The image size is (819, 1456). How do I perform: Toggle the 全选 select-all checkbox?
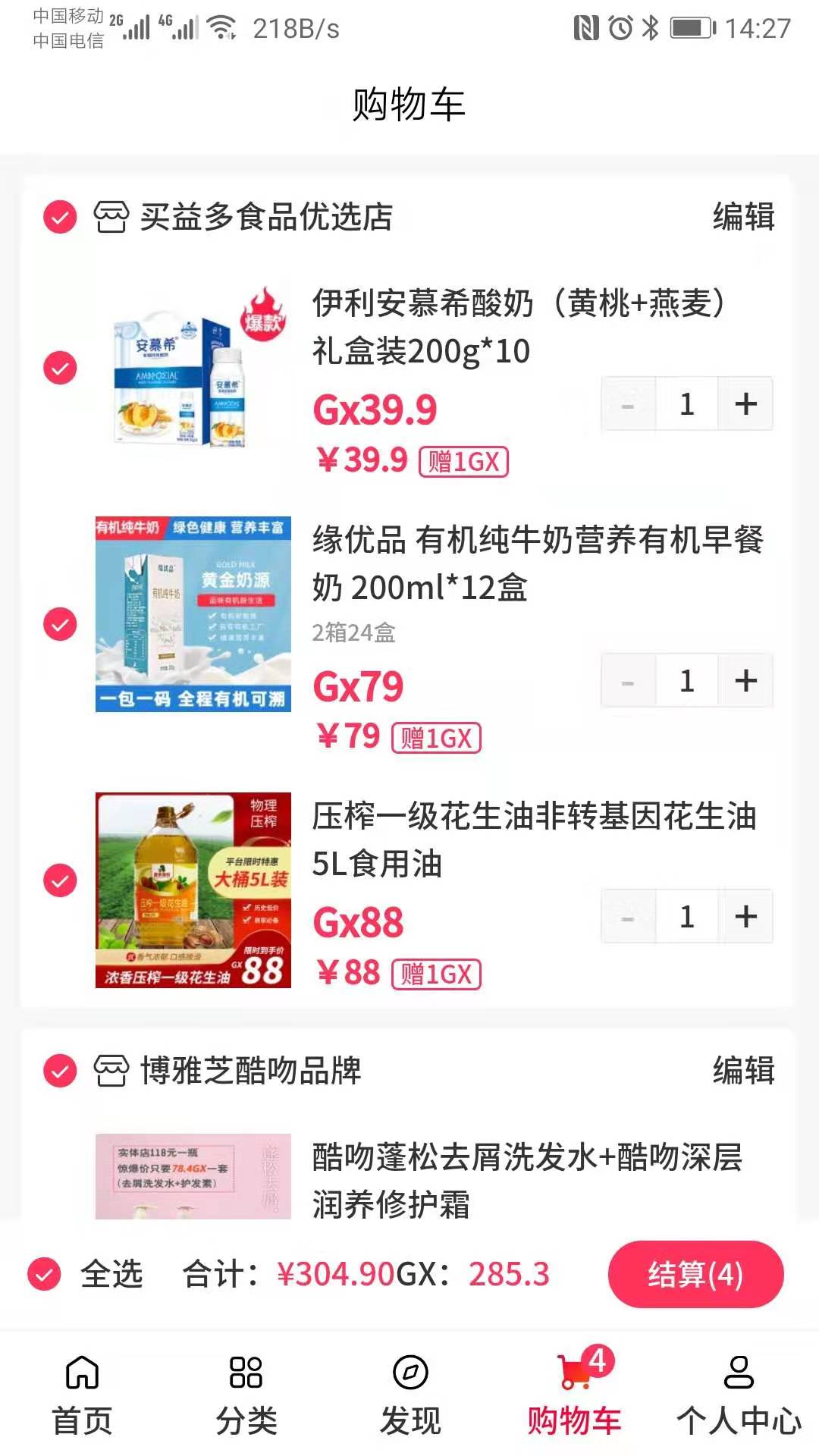coord(44,1274)
